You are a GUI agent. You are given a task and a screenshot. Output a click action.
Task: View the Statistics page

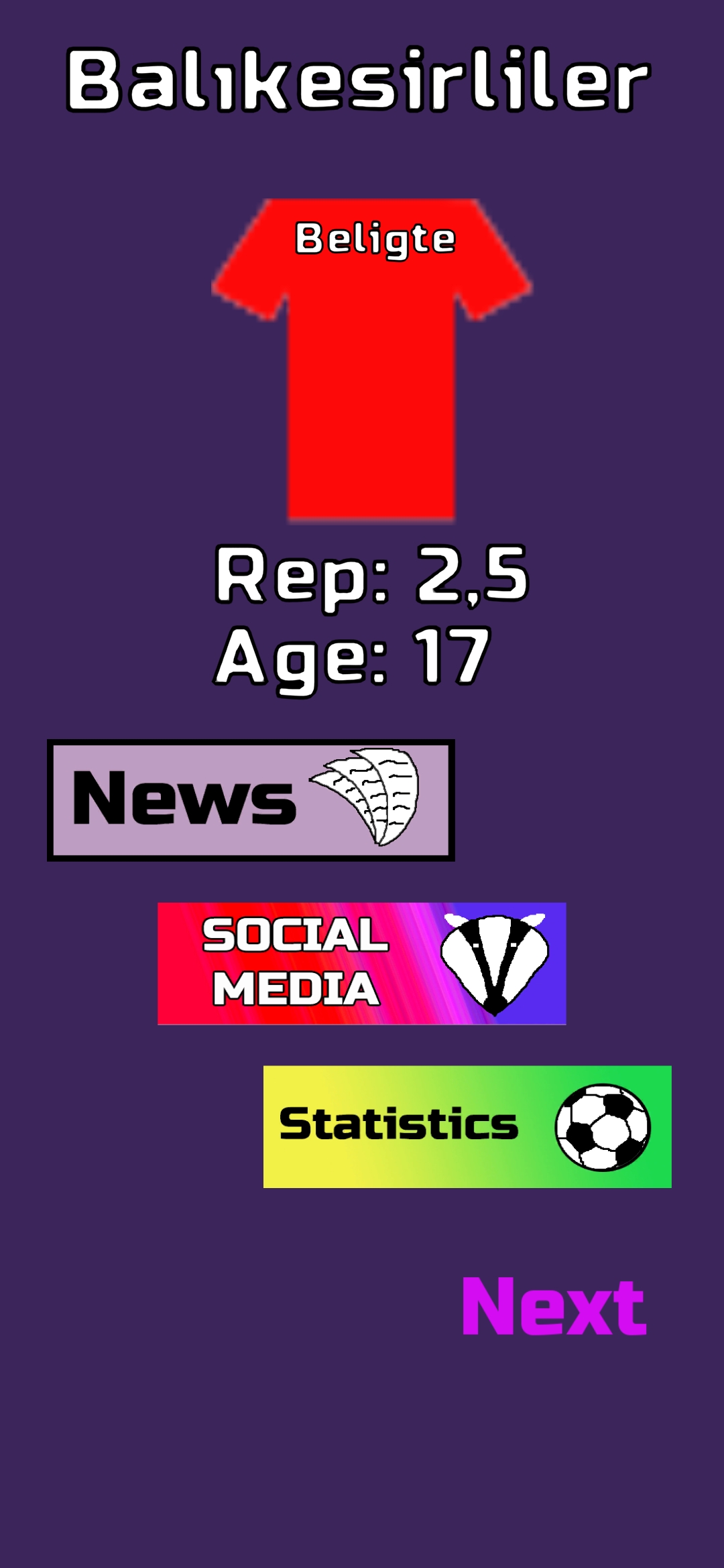467,1126
